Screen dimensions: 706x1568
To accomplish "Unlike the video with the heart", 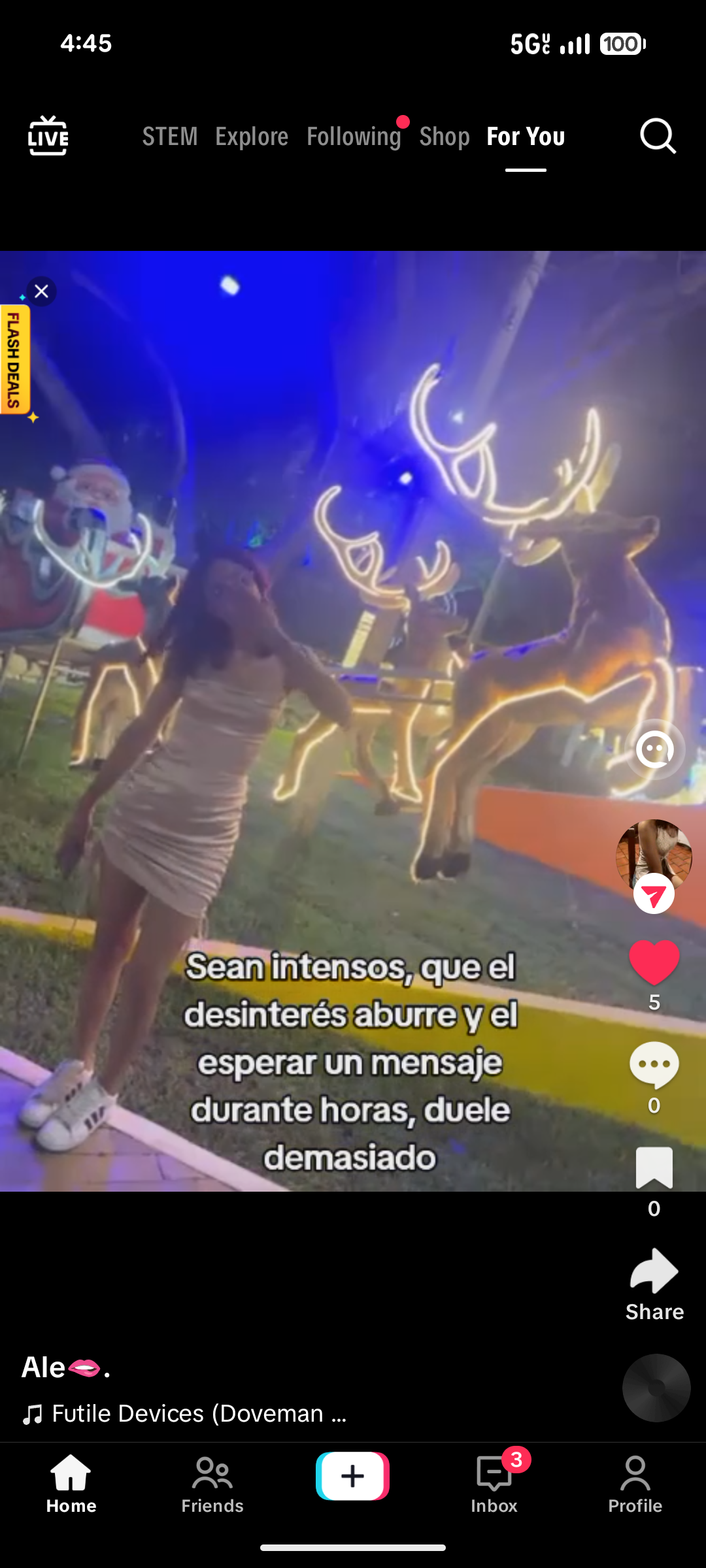I will (654, 962).
